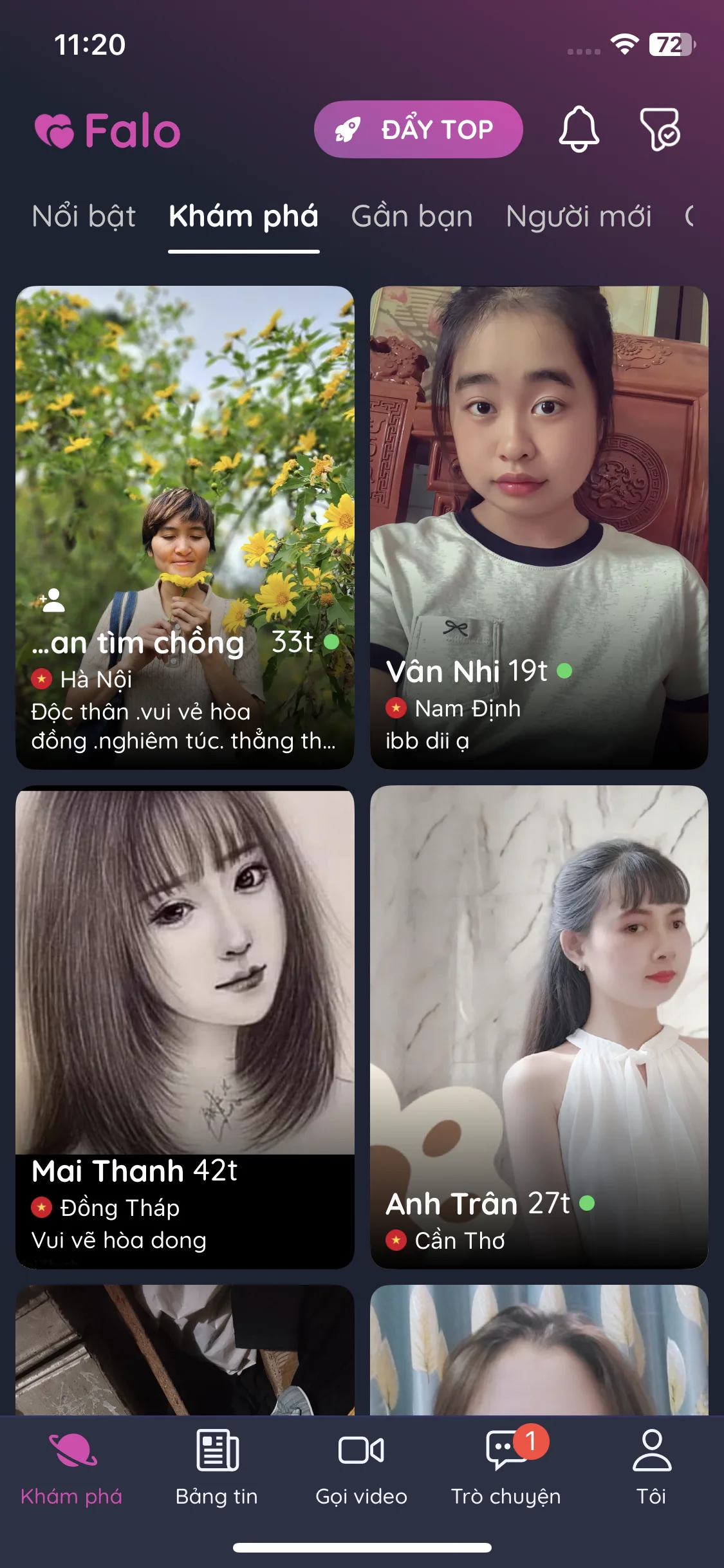Viewport: 724px width, 1568px height.
Task: View Vân Nhi's profile card
Action: click(x=539, y=527)
